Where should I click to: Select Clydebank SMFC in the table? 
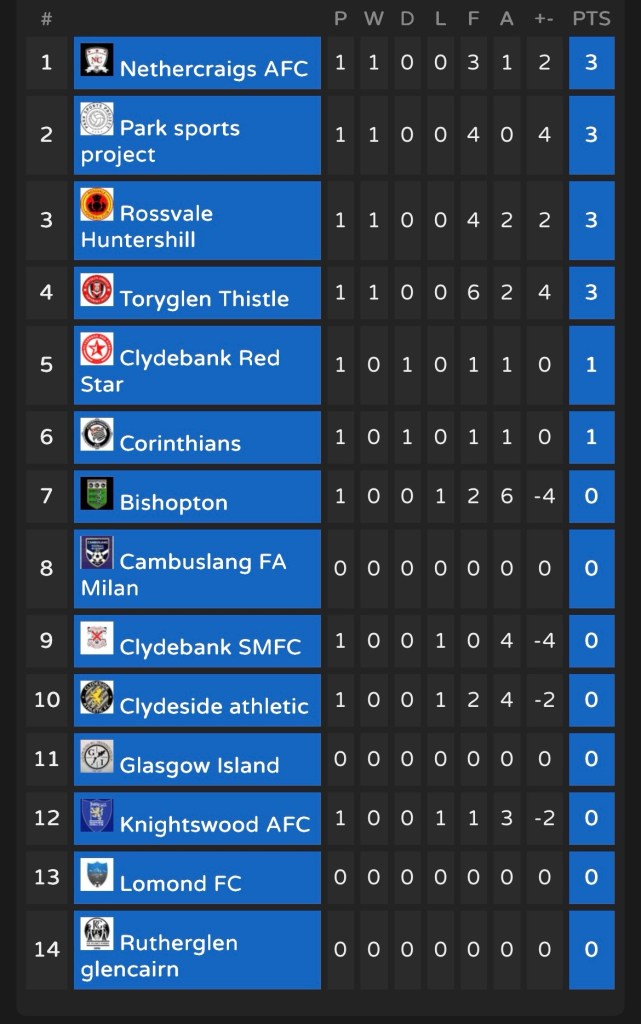coord(210,647)
